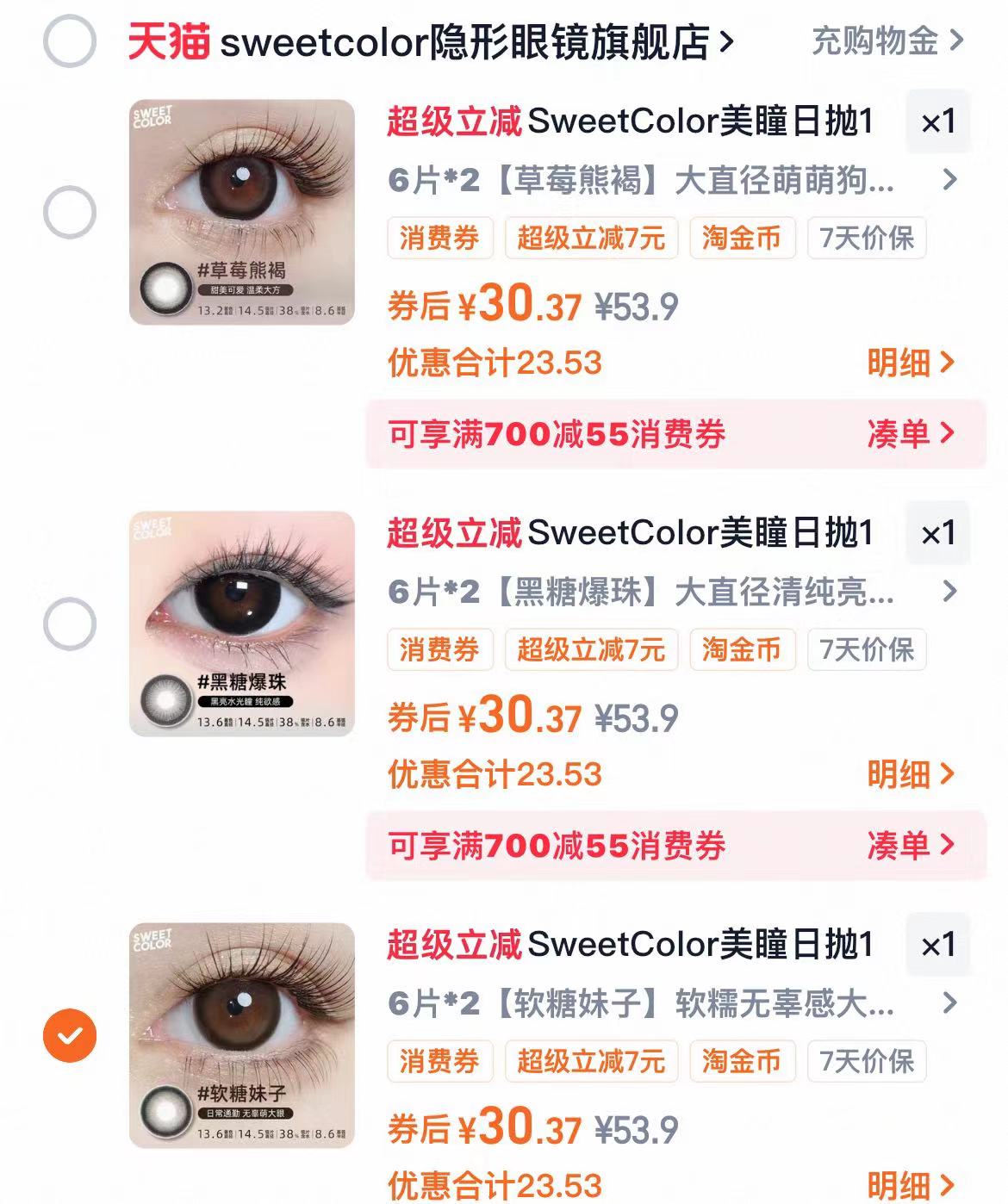1008x1204 pixels.
Task: Click the 淘金币 icon on 软糖妹子 item
Action: click(744, 1062)
